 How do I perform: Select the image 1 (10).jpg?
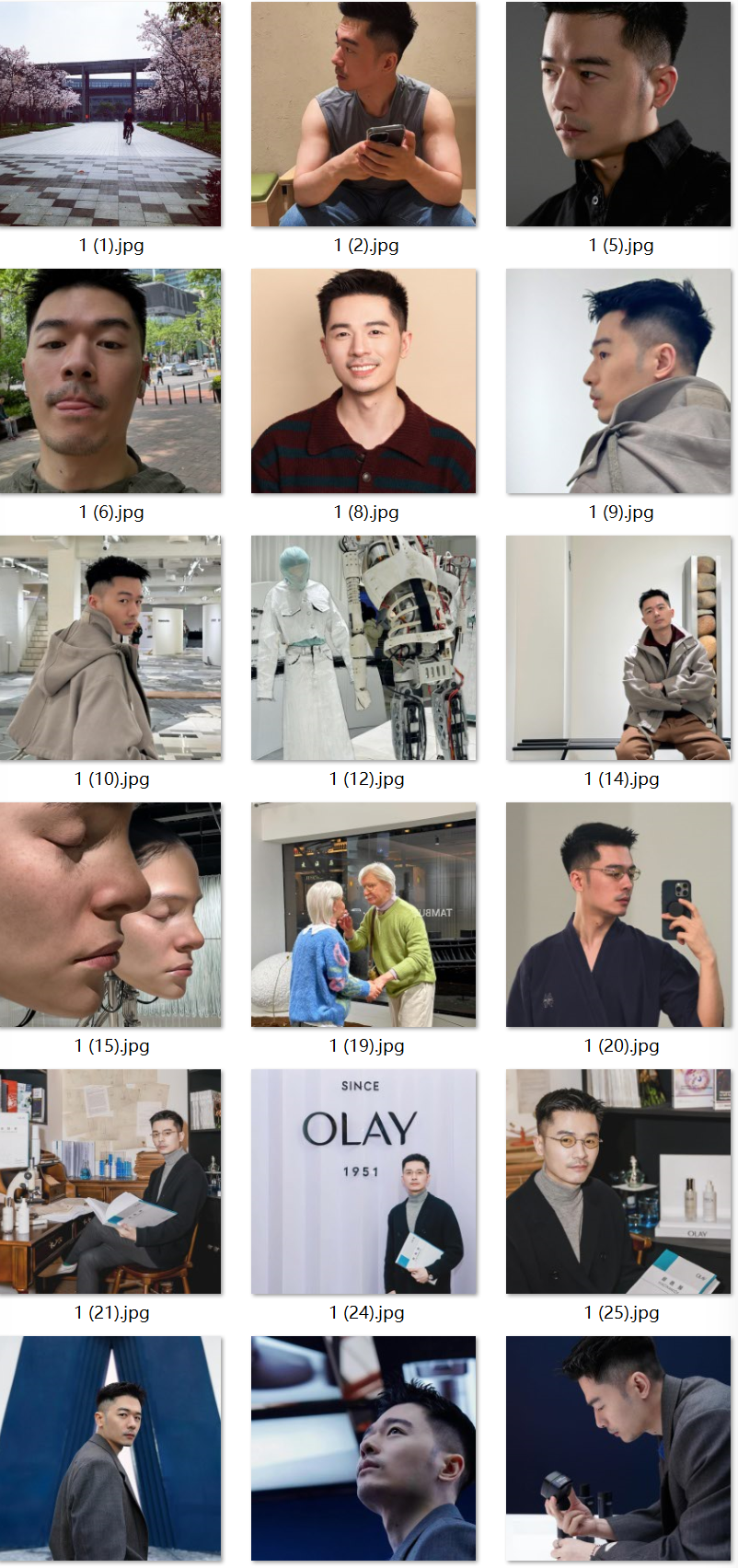click(110, 648)
